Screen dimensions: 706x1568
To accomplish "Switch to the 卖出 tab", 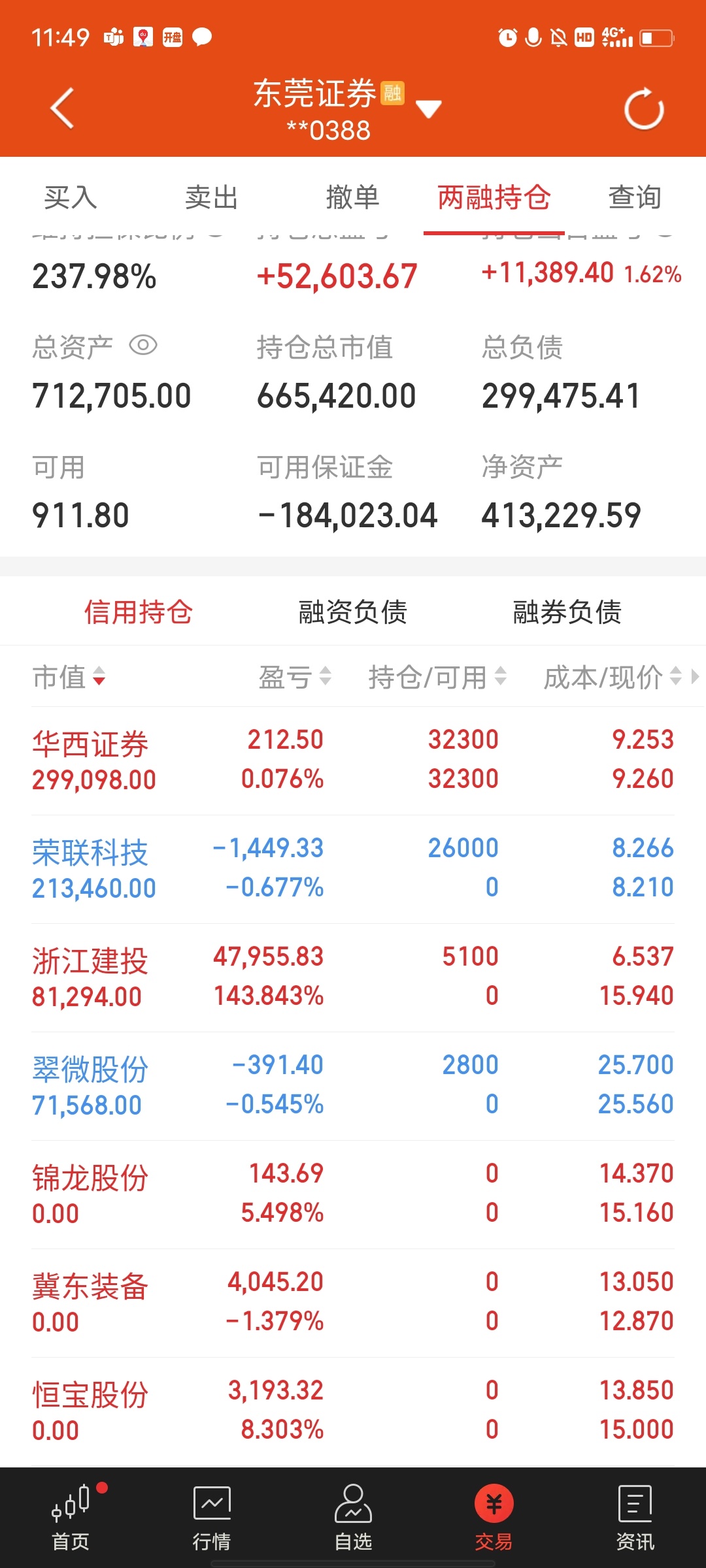I will click(x=212, y=197).
